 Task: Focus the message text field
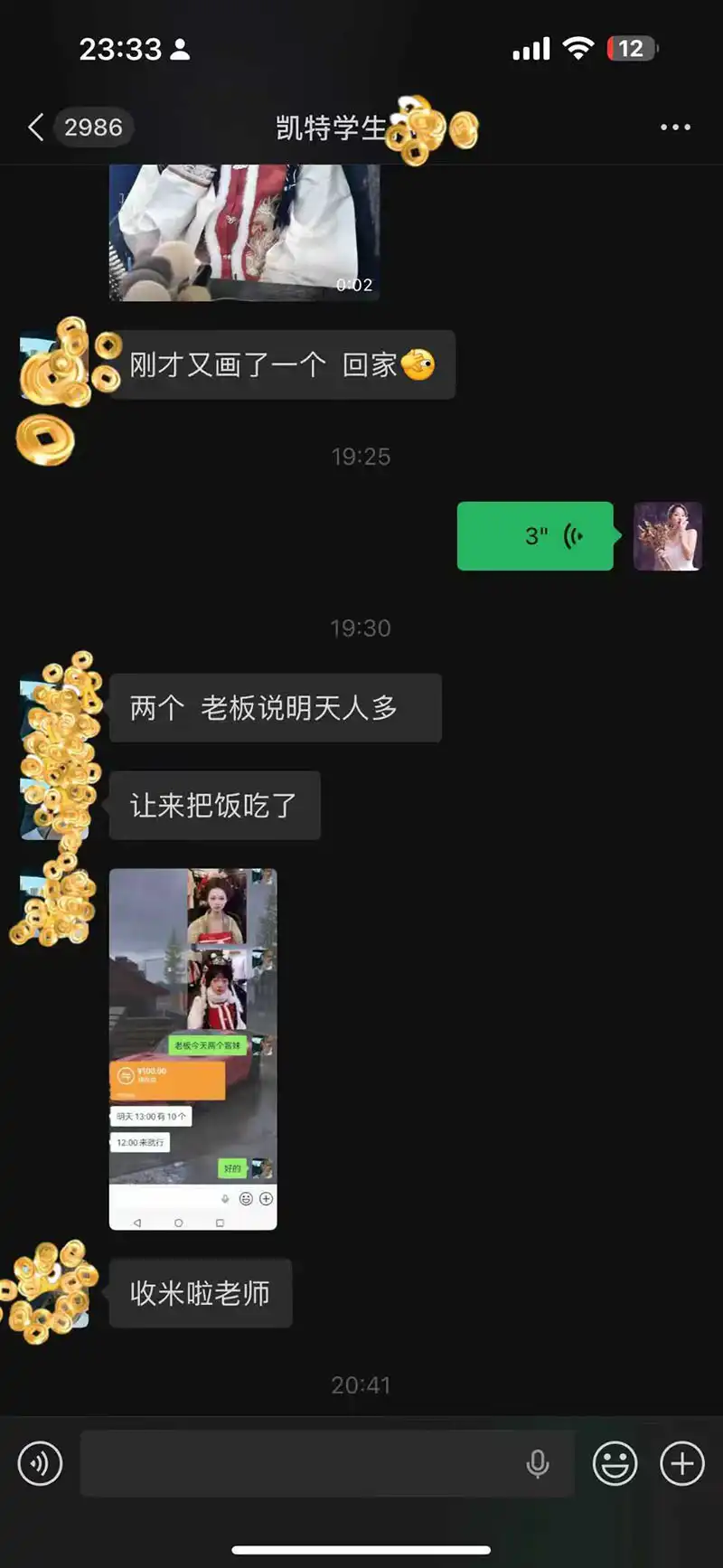click(298, 1463)
